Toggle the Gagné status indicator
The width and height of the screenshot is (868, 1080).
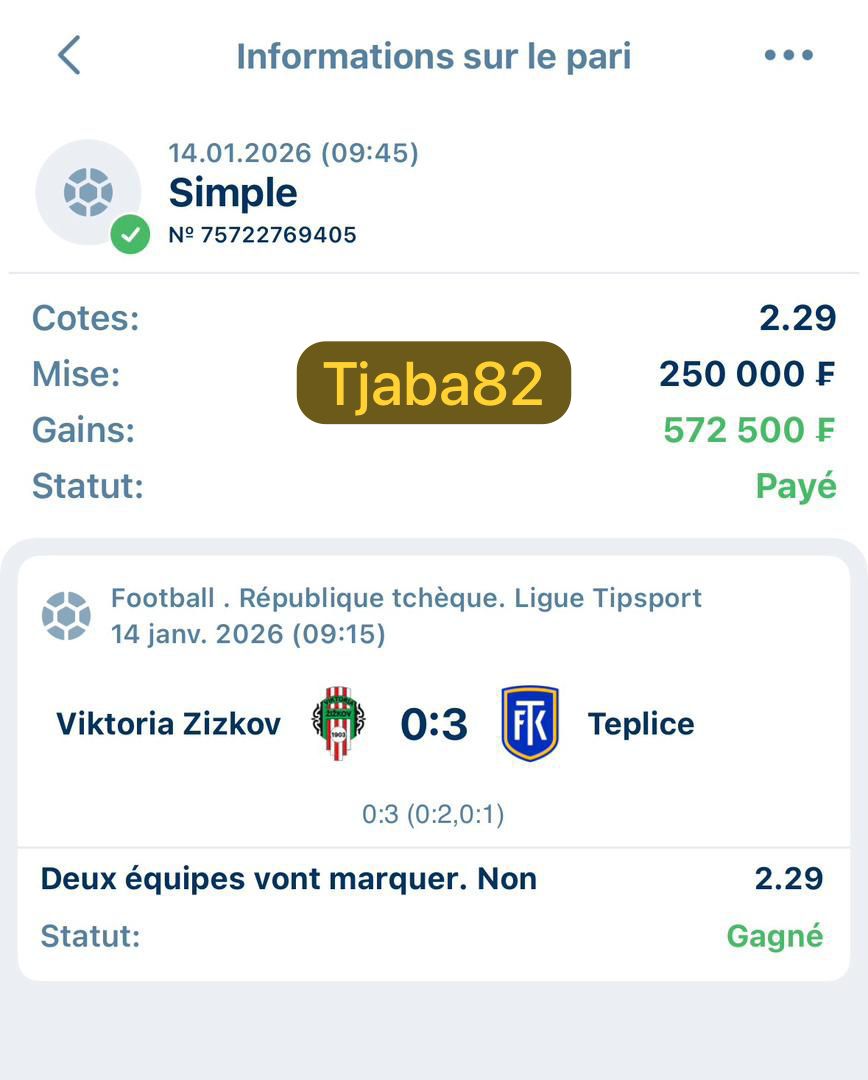pos(775,936)
